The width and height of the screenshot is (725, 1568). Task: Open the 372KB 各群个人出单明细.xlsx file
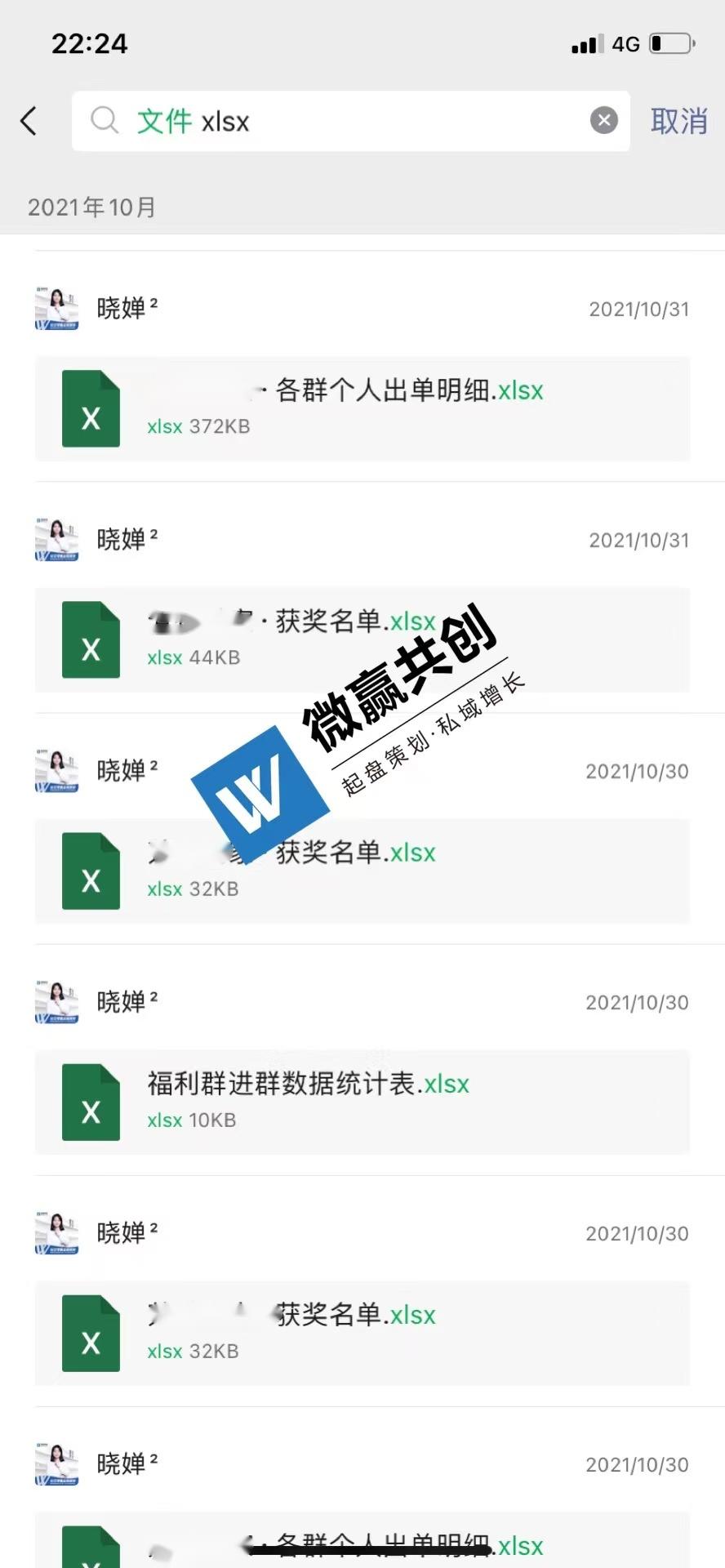[x=362, y=408]
